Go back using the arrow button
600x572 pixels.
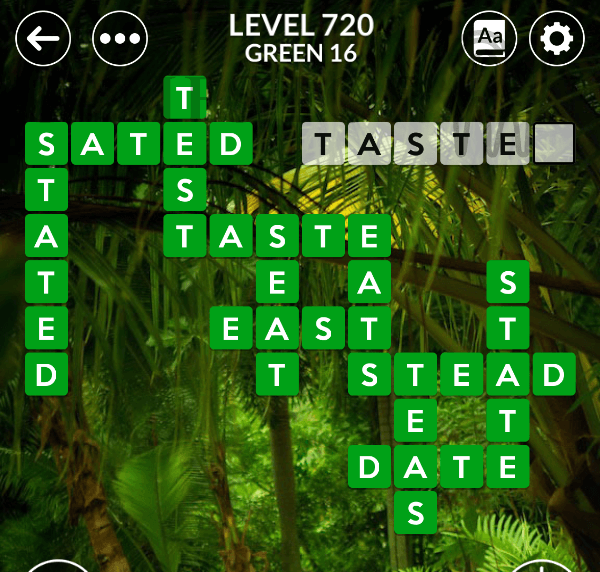pyautogui.click(x=43, y=39)
